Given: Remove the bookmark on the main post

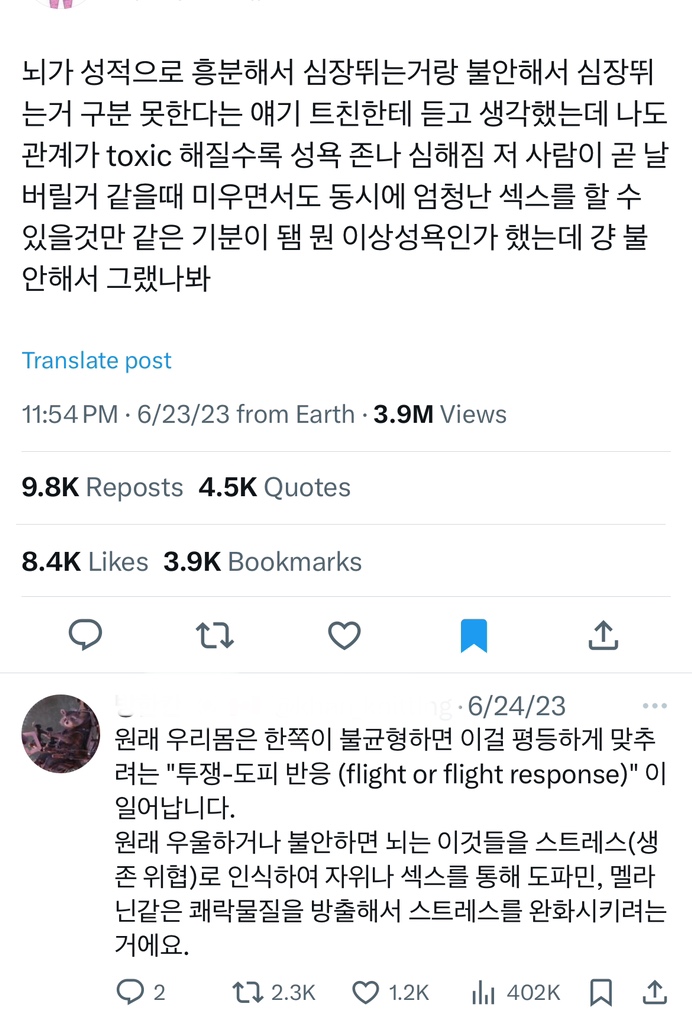Looking at the screenshot, I should pos(474,634).
